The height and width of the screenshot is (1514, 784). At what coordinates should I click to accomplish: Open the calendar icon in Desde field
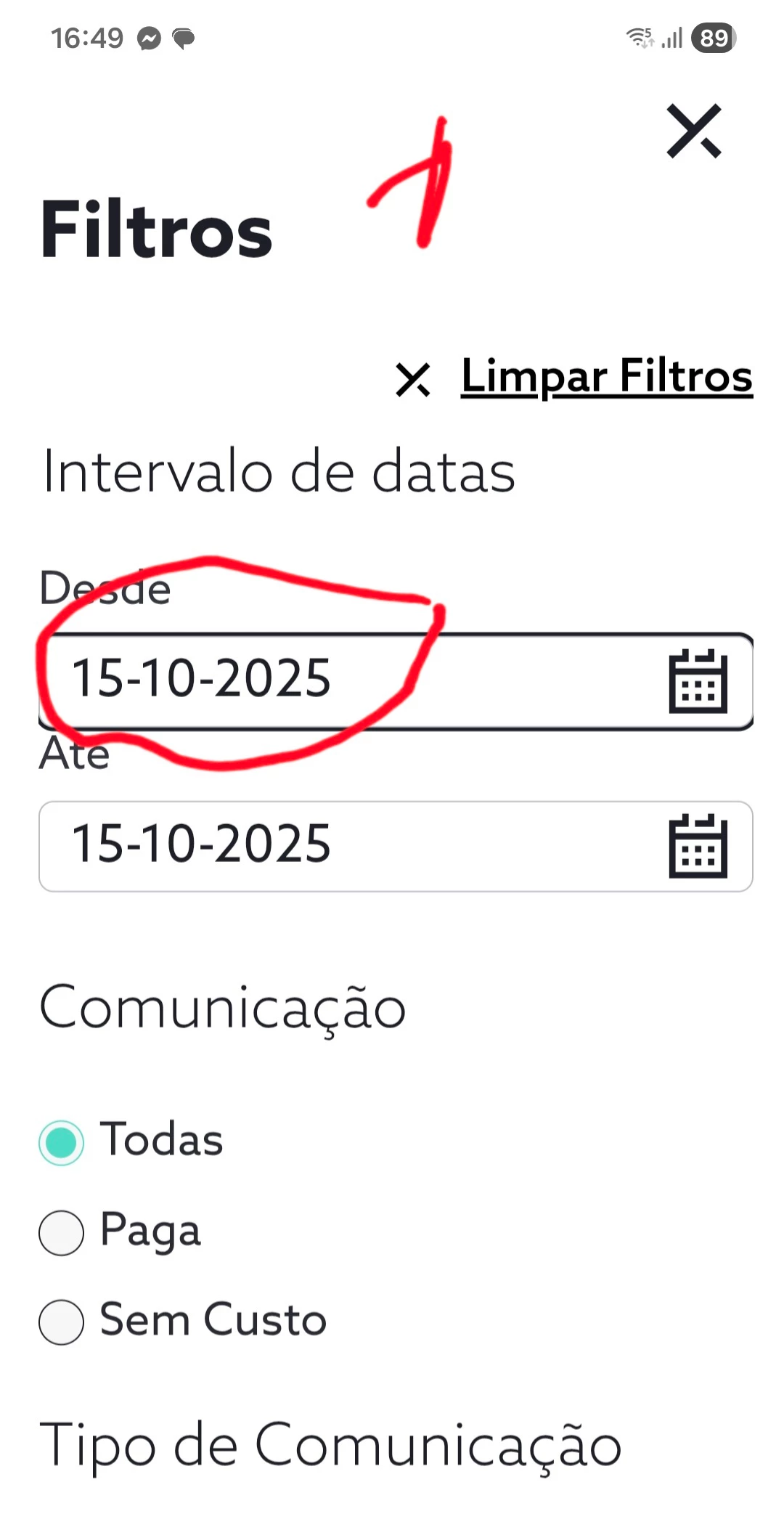[698, 682]
